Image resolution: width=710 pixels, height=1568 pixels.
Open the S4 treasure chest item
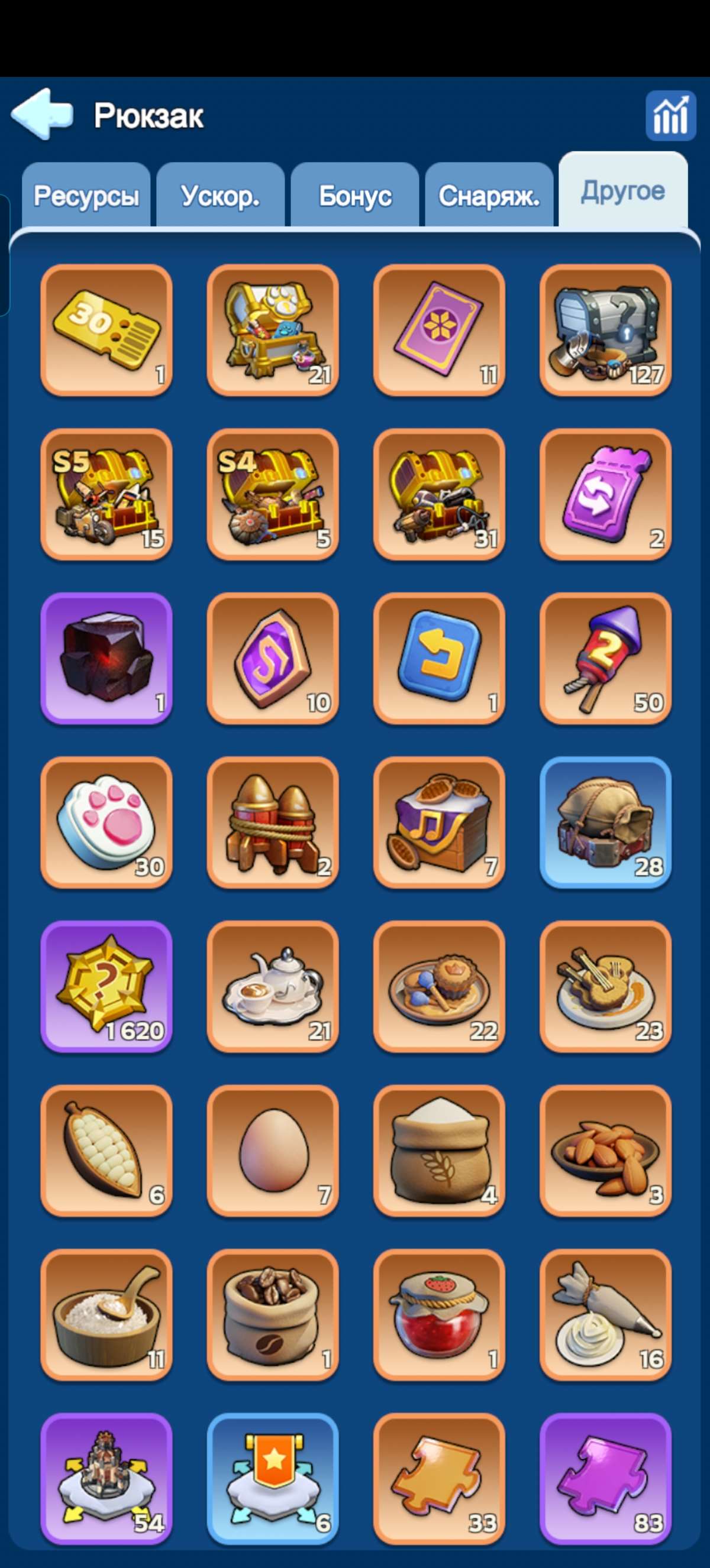point(273,494)
